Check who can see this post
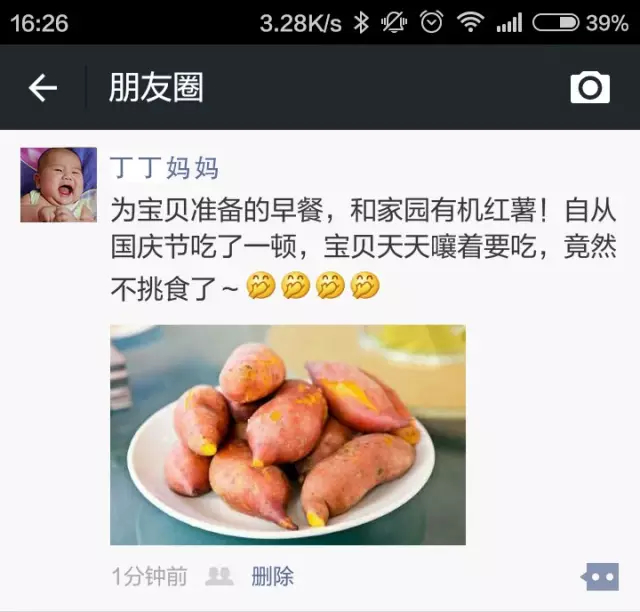Screen dimensions: 640x612 (218, 576)
